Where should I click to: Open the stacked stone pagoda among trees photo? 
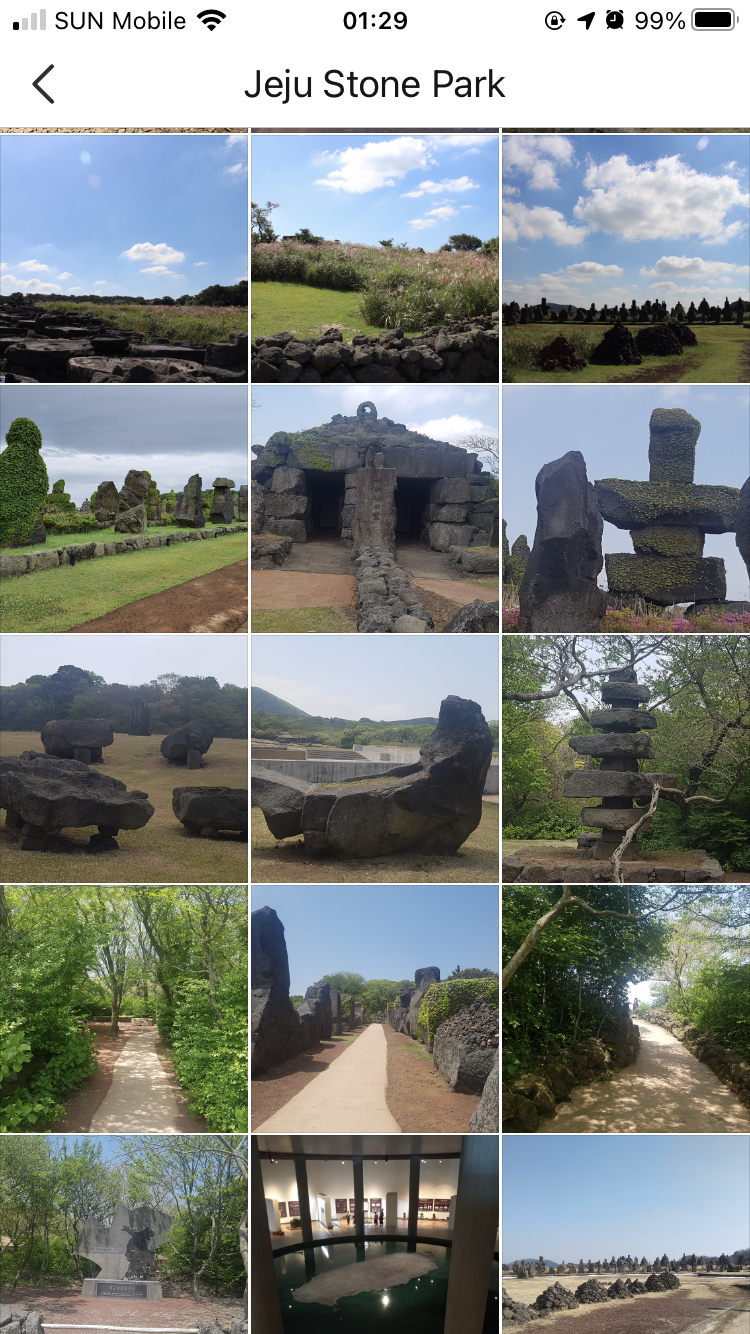(626, 758)
